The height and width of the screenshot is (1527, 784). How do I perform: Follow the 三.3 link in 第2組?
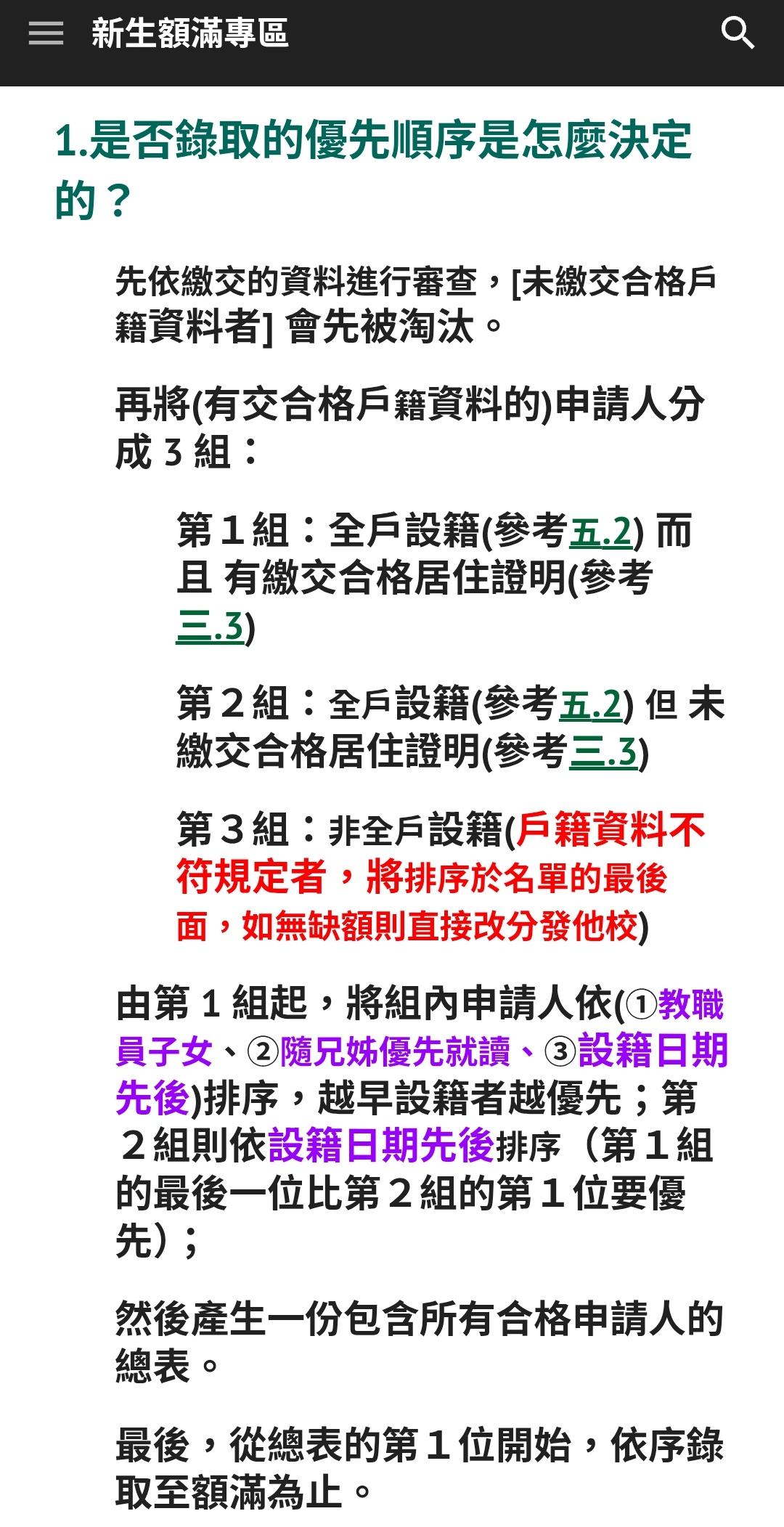pyautogui.click(x=603, y=752)
